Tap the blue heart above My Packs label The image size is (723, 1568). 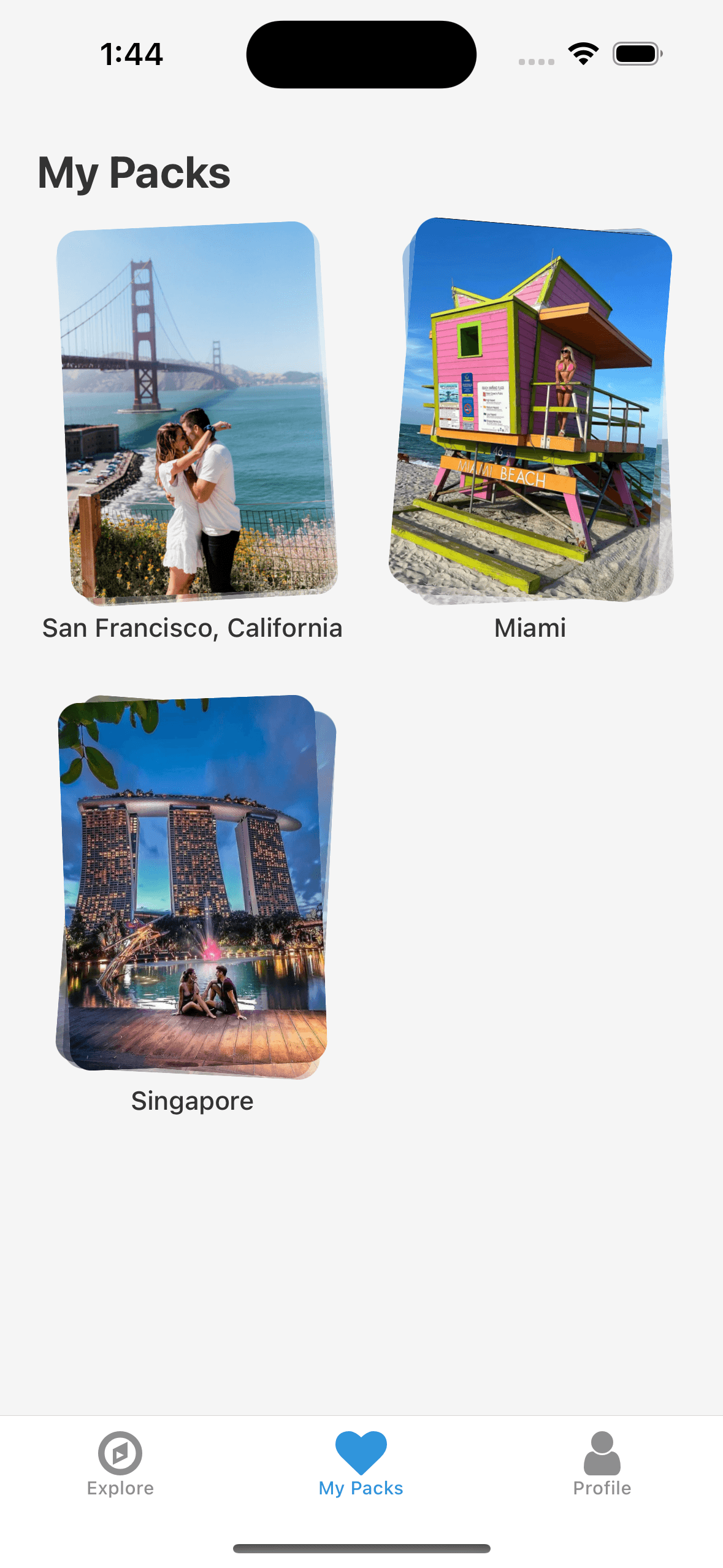(x=361, y=1454)
